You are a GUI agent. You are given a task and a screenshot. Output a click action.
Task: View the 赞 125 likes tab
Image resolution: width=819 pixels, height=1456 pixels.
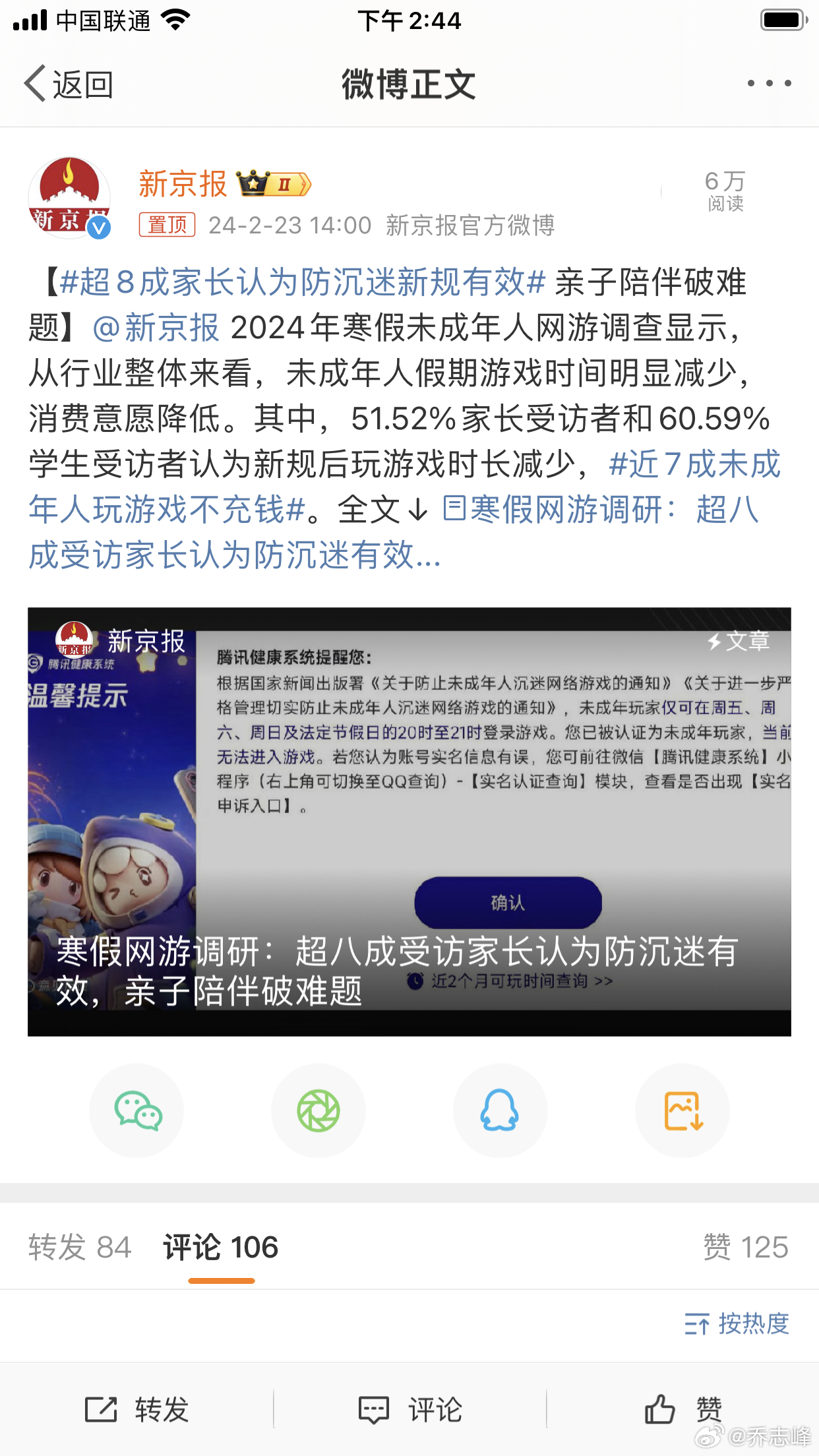[x=745, y=1247]
